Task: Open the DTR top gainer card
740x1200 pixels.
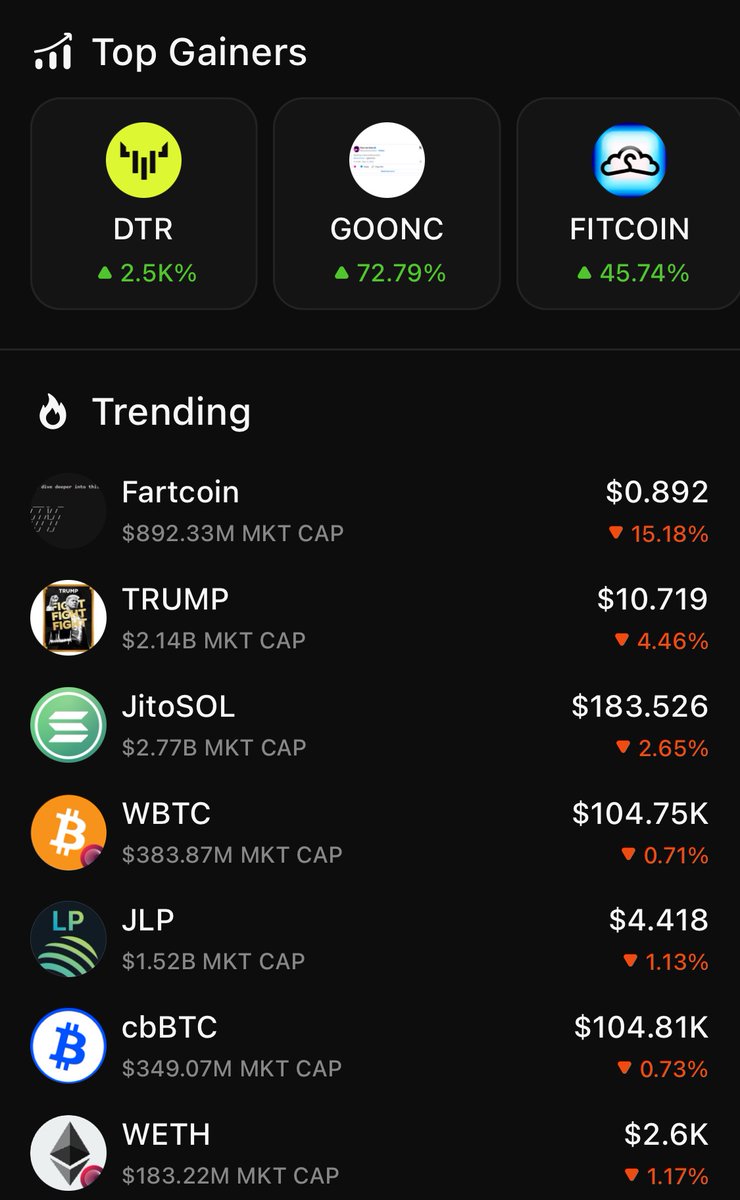Action: coord(144,204)
